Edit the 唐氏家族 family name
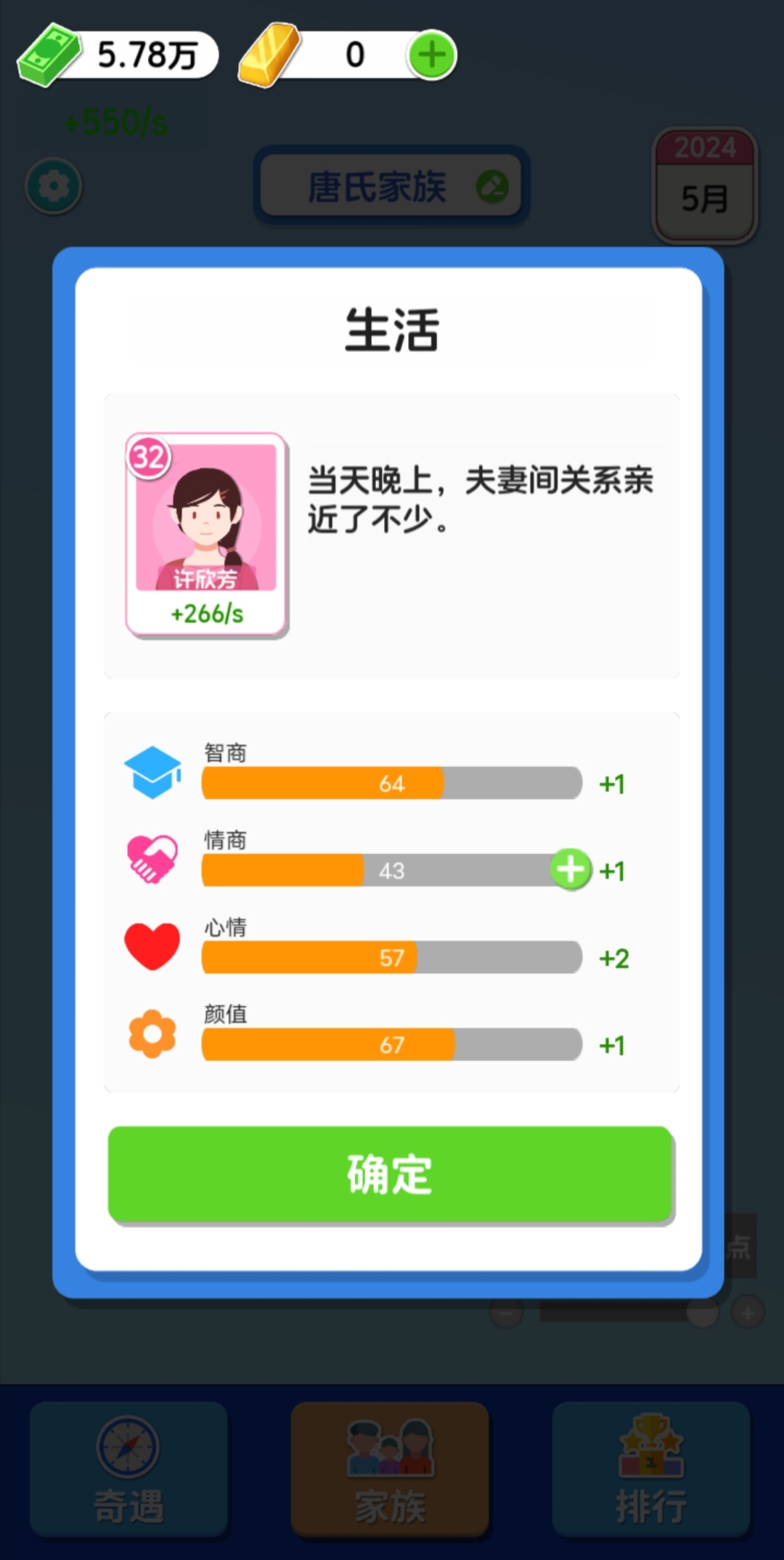The image size is (784, 1560). 492,187
